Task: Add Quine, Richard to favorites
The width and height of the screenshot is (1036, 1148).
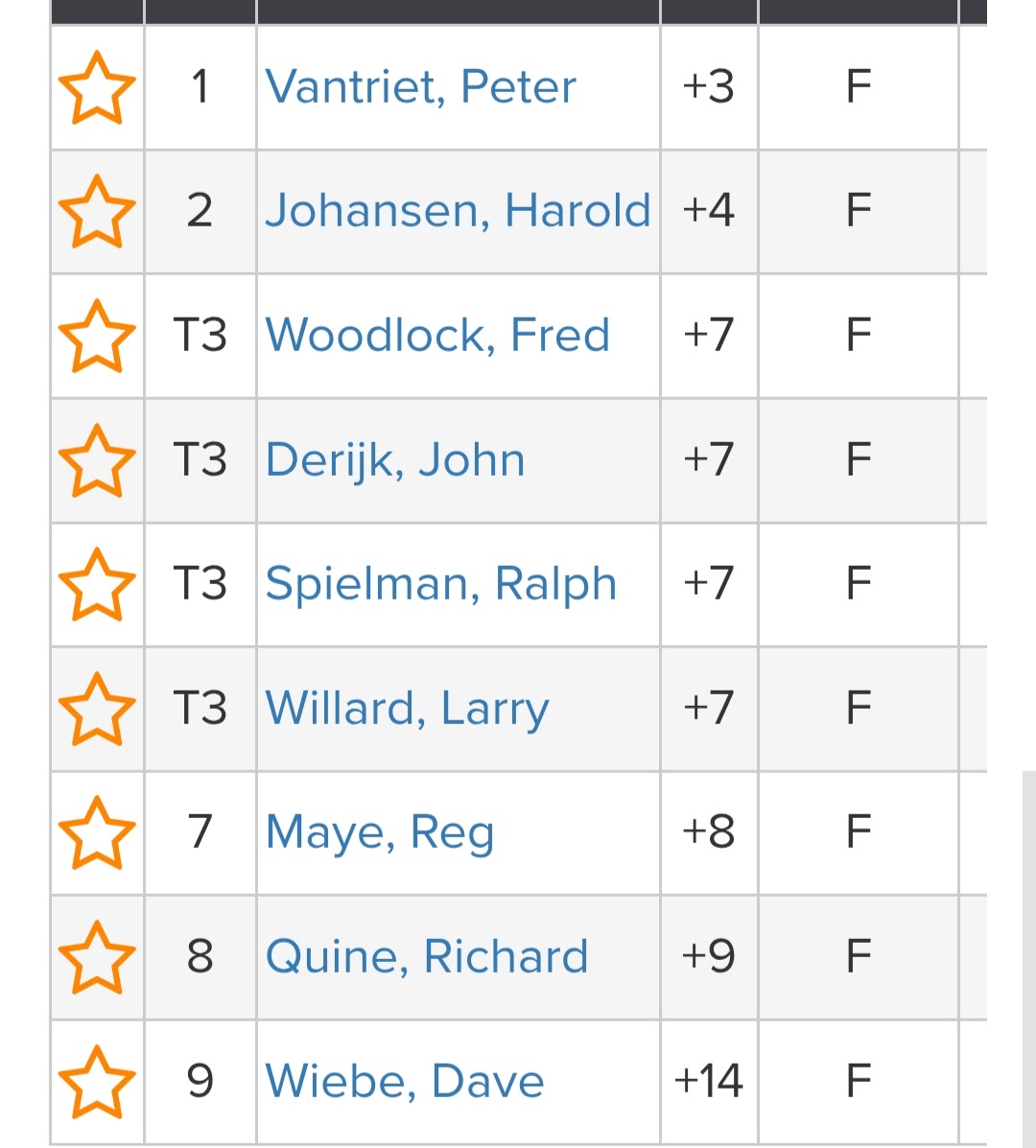Action: pyautogui.click(x=97, y=957)
